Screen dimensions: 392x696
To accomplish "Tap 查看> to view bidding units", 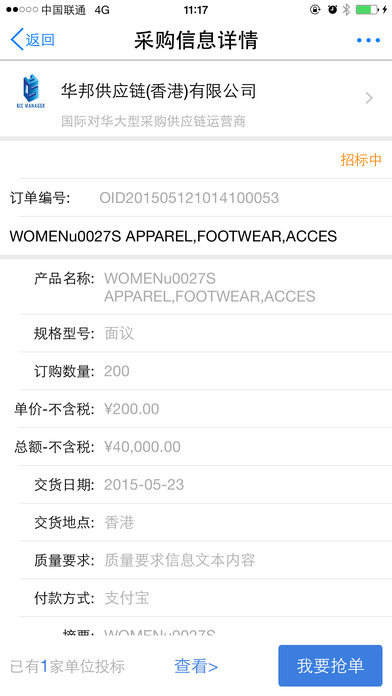I will tap(196, 666).
